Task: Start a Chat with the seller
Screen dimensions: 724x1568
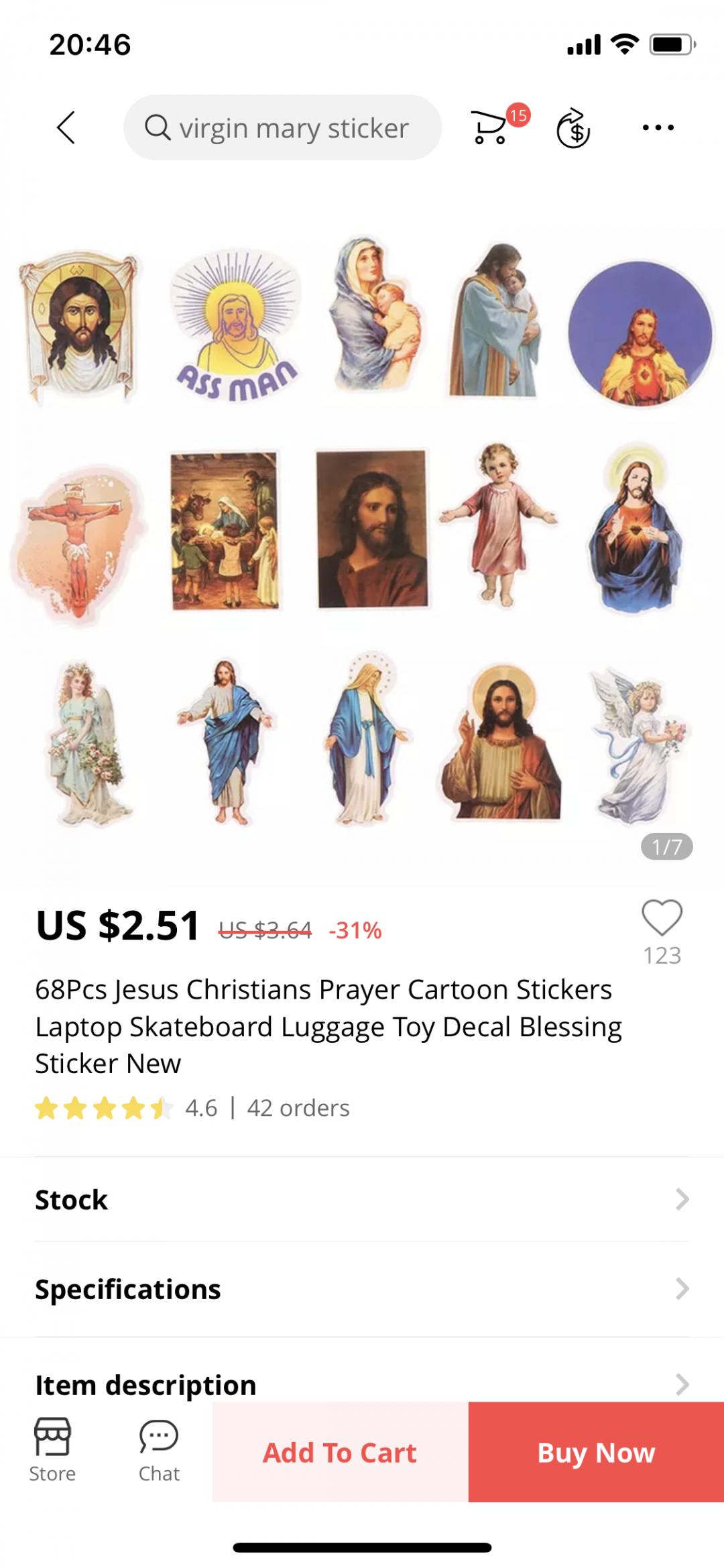Action: coord(159,1452)
